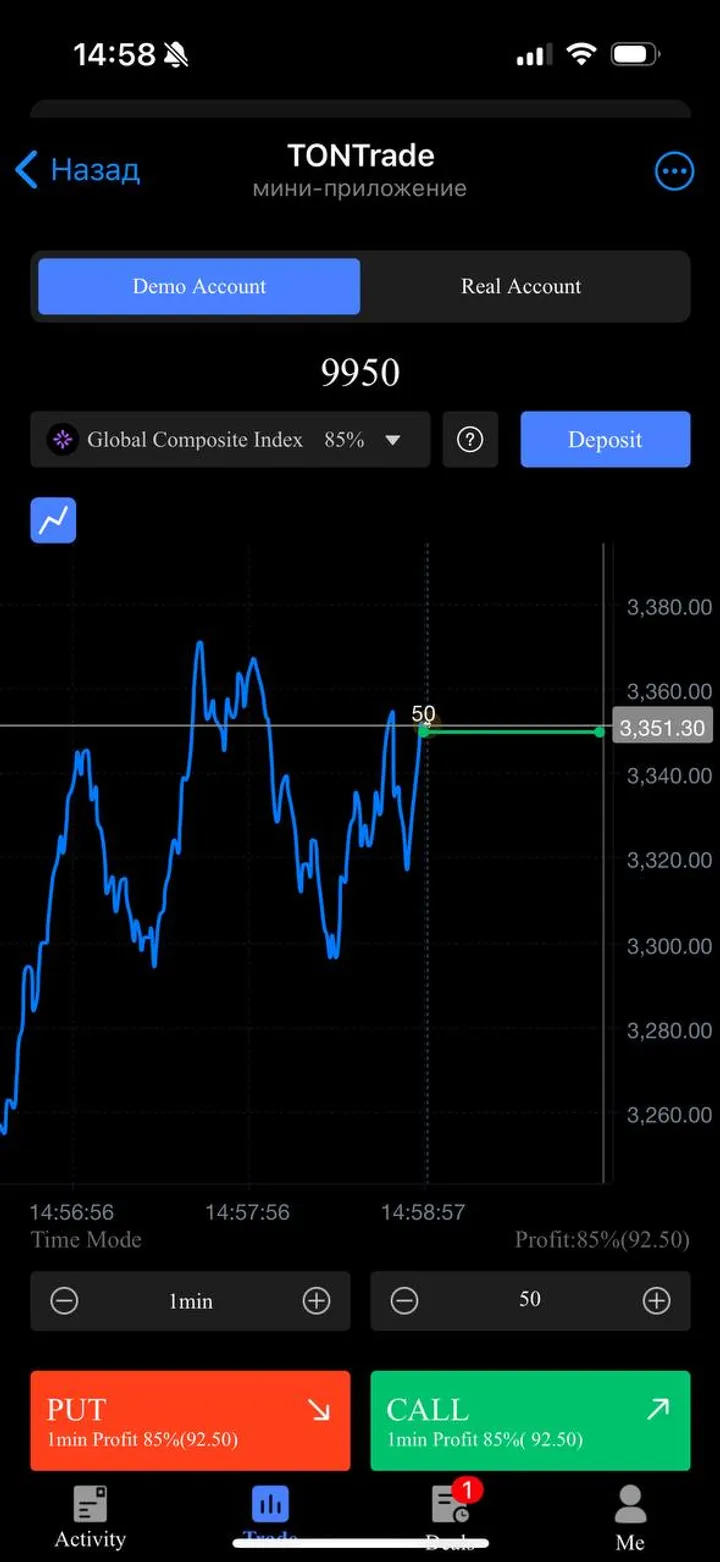This screenshot has width=720, height=1562.
Task: Select the Demo Account
Action: (x=197, y=286)
